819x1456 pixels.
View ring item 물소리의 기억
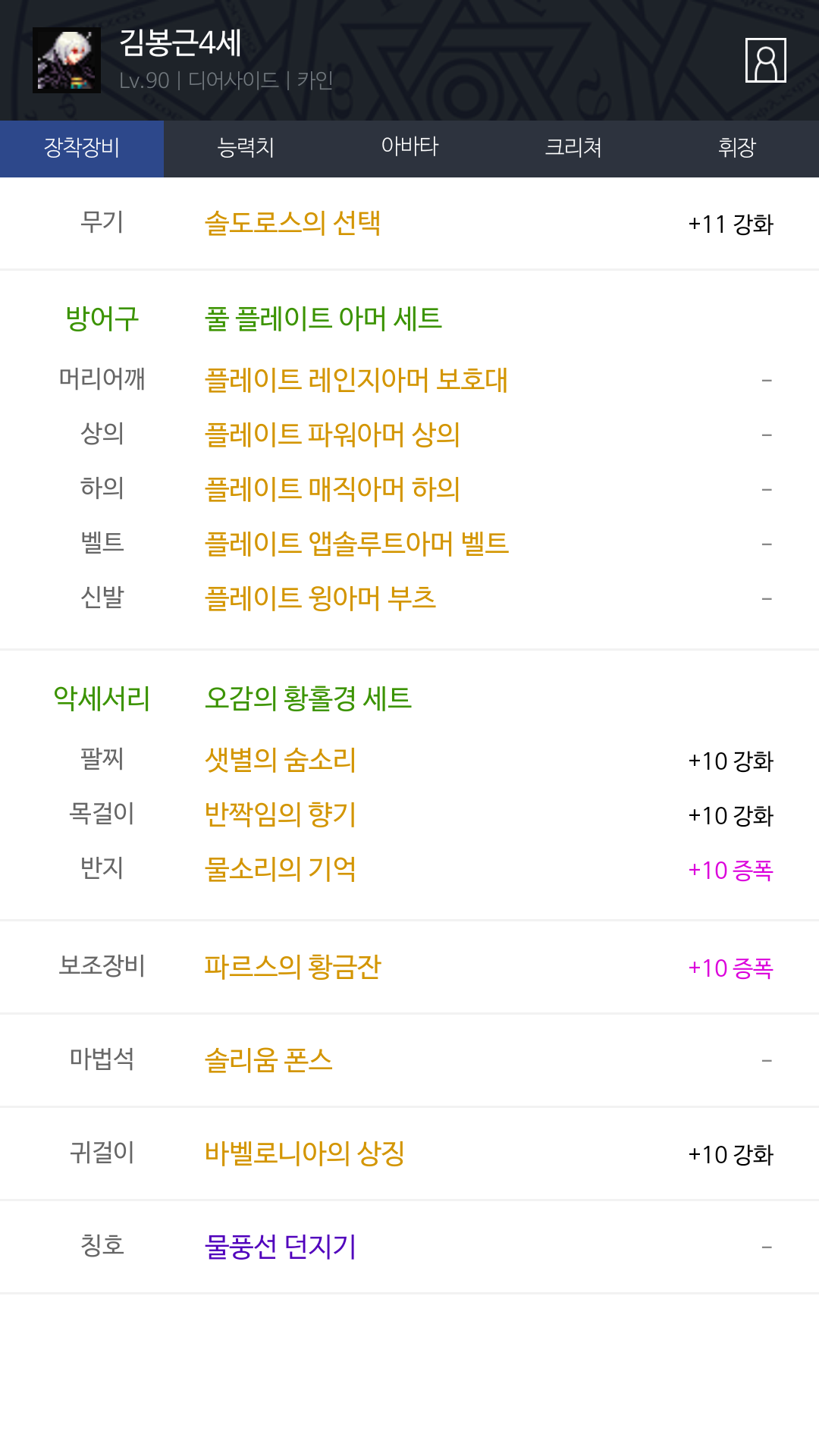[x=281, y=869]
